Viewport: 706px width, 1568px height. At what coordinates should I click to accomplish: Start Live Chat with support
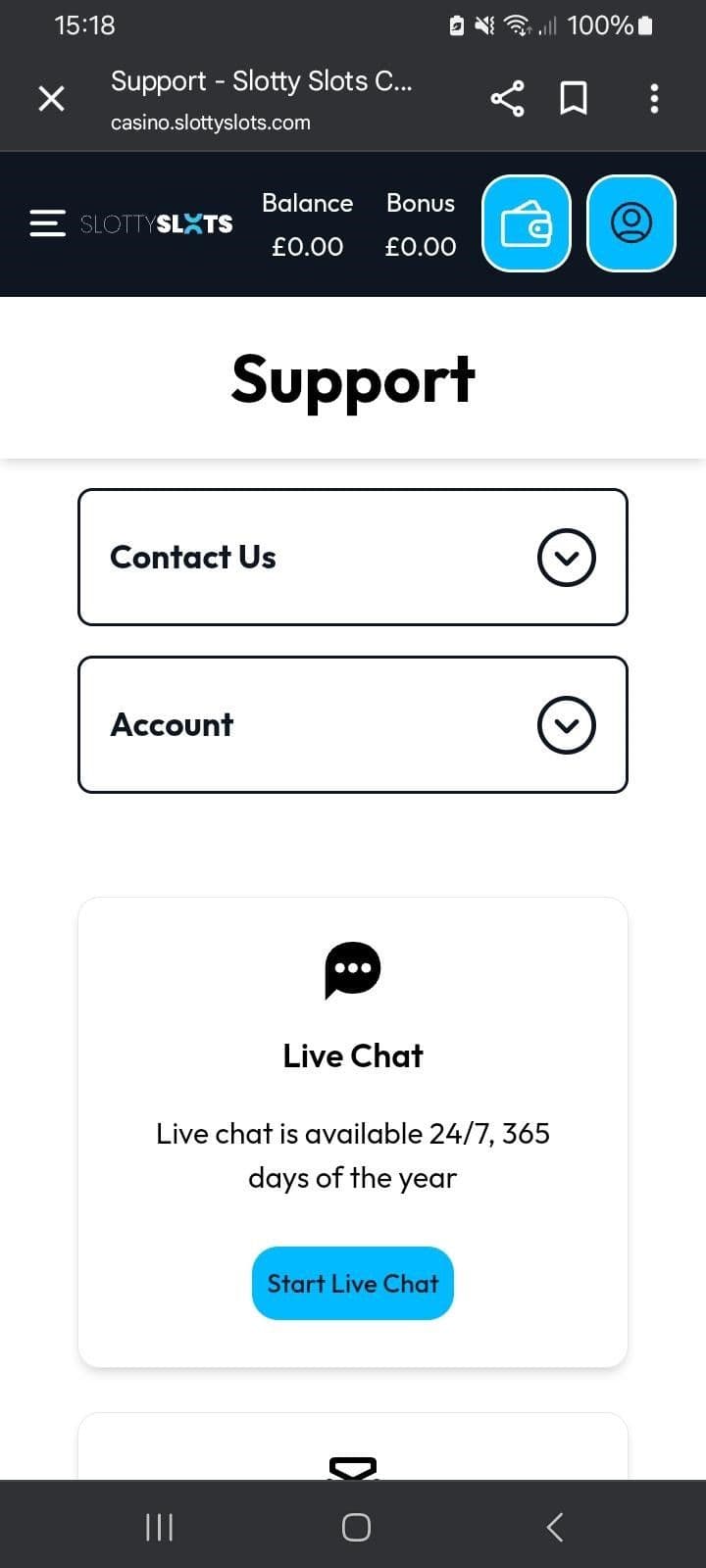click(x=352, y=1283)
